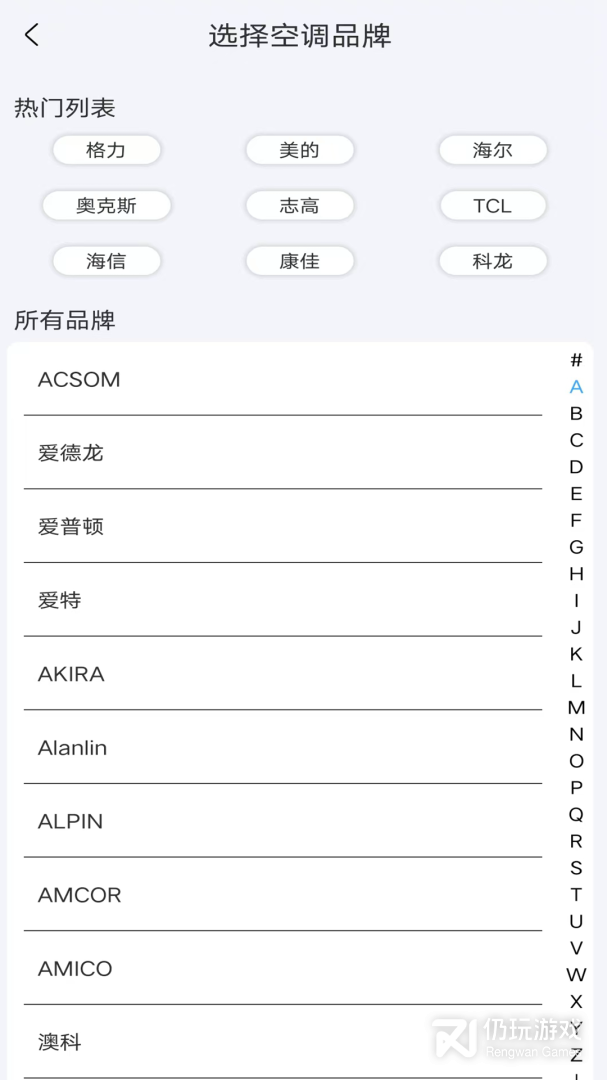The height and width of the screenshot is (1080, 607).
Task: Choose the TCL brand chip
Action: pyautogui.click(x=492, y=206)
